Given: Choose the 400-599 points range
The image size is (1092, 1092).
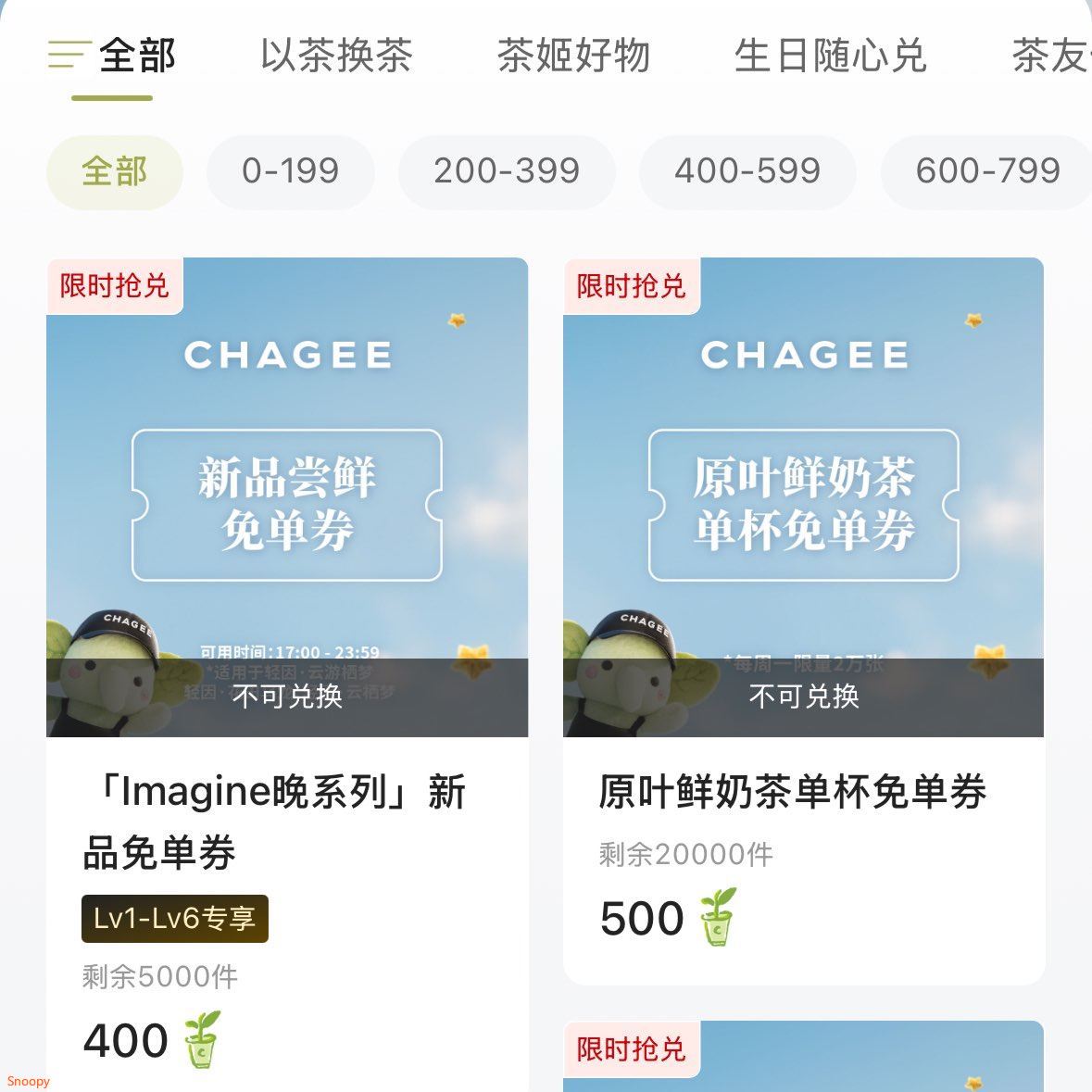Looking at the screenshot, I should click(747, 171).
